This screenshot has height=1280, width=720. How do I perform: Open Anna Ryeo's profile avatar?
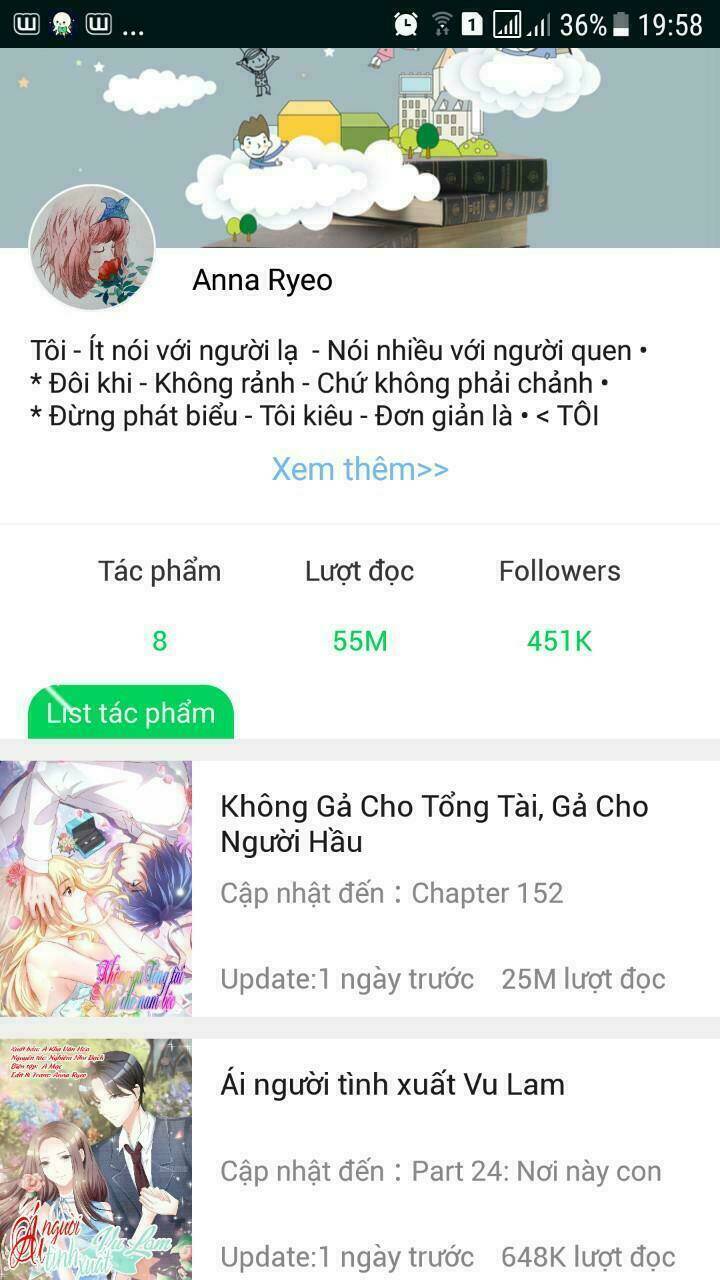90,247
